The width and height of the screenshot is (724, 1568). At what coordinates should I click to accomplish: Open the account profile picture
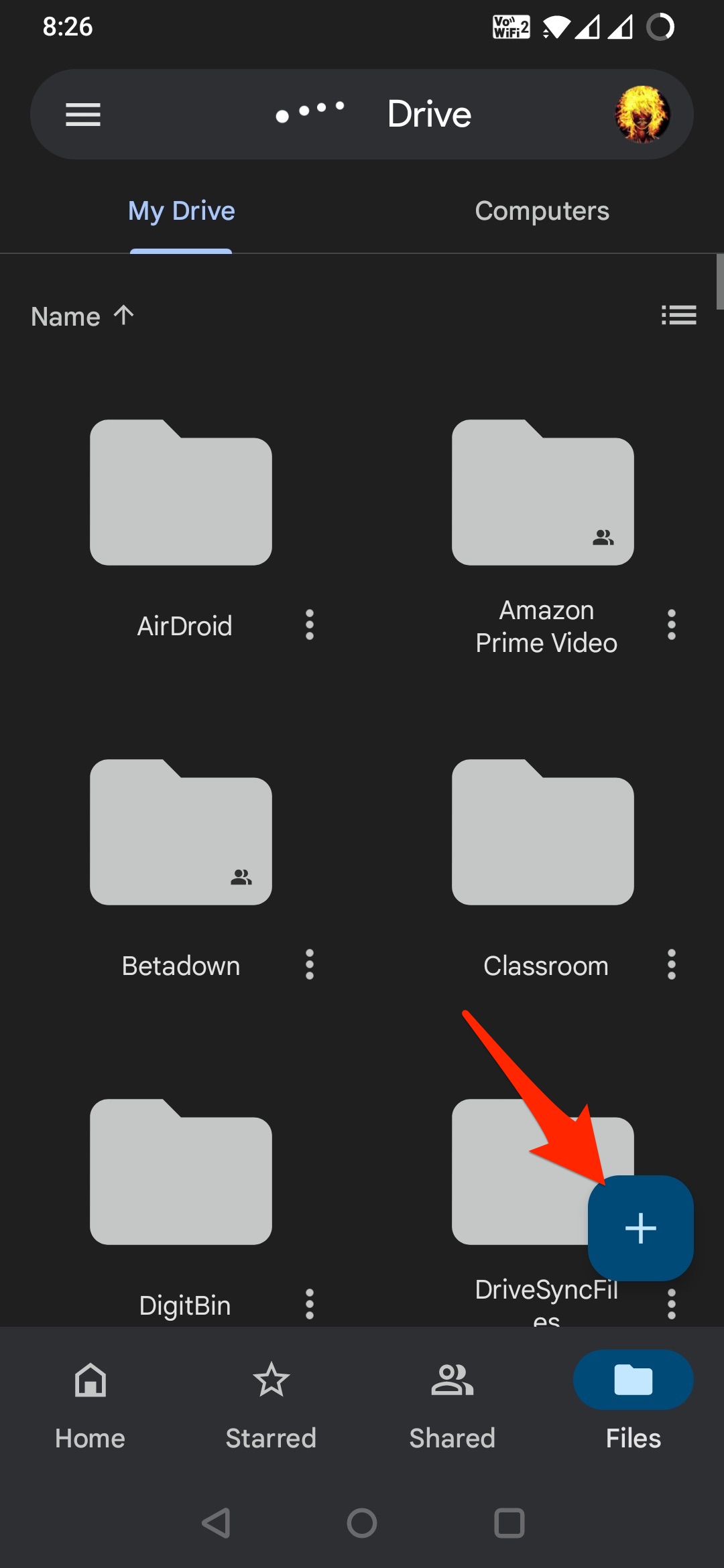pyautogui.click(x=642, y=115)
